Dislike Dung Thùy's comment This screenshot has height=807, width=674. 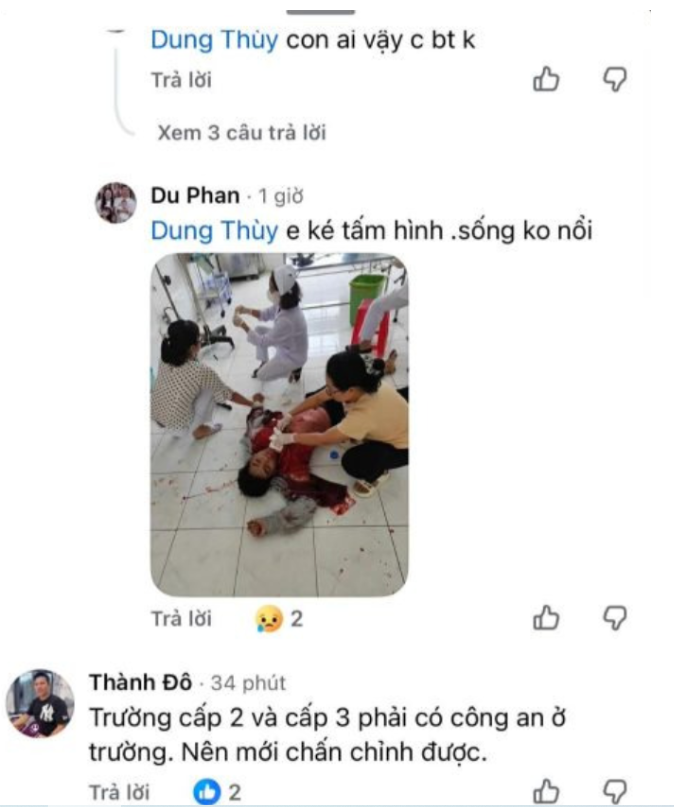coord(615,80)
